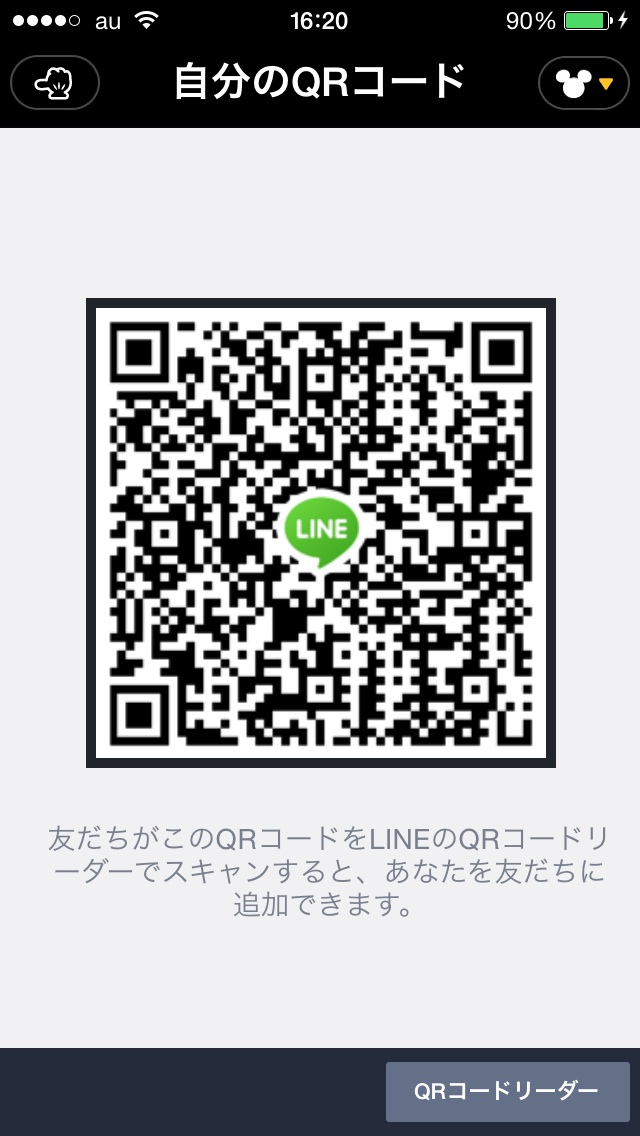
Task: Open the Mickey dropdown menu
Action: coord(584,83)
